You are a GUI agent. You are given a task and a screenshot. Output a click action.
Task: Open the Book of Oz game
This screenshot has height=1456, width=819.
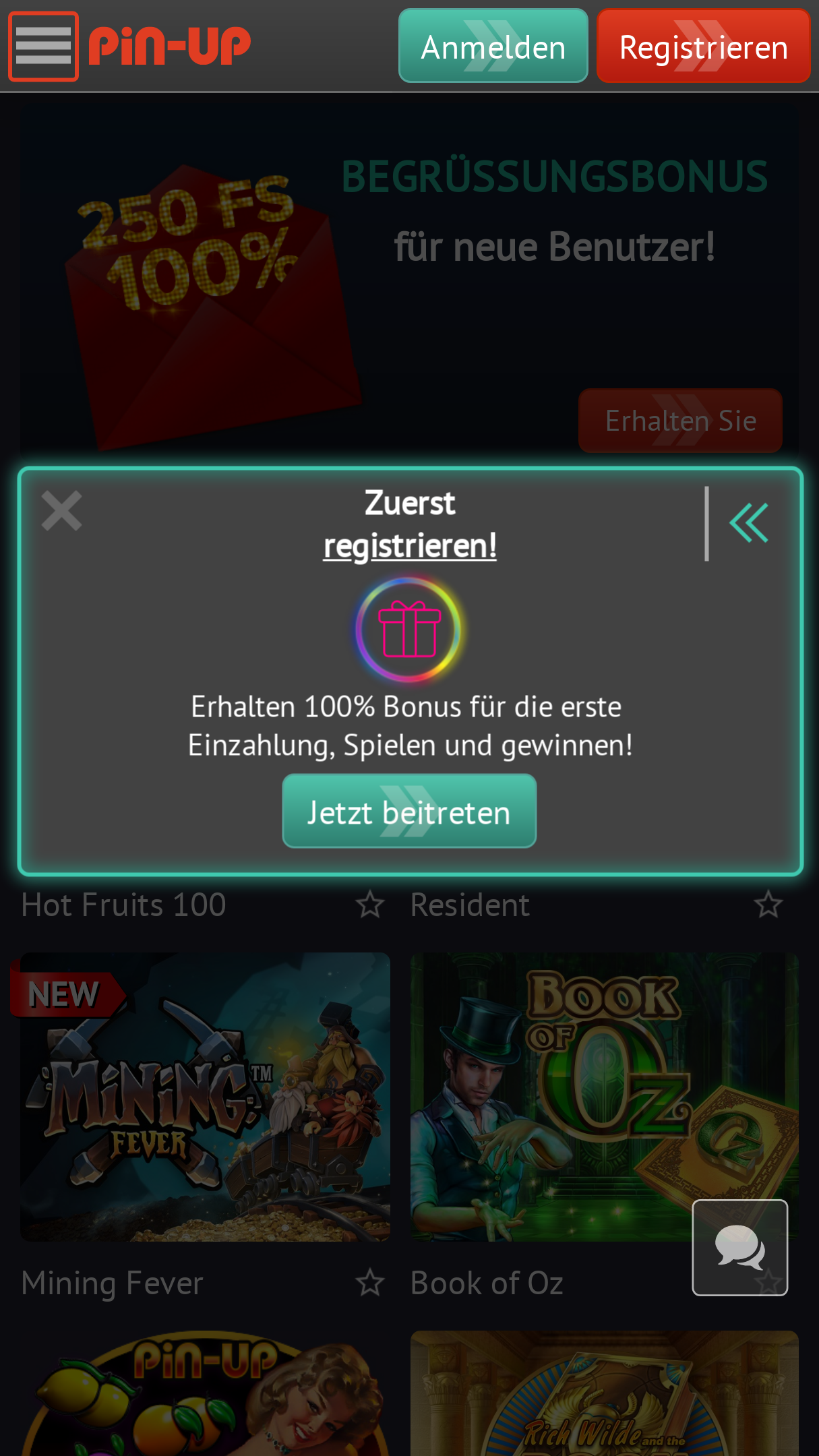[605, 1097]
